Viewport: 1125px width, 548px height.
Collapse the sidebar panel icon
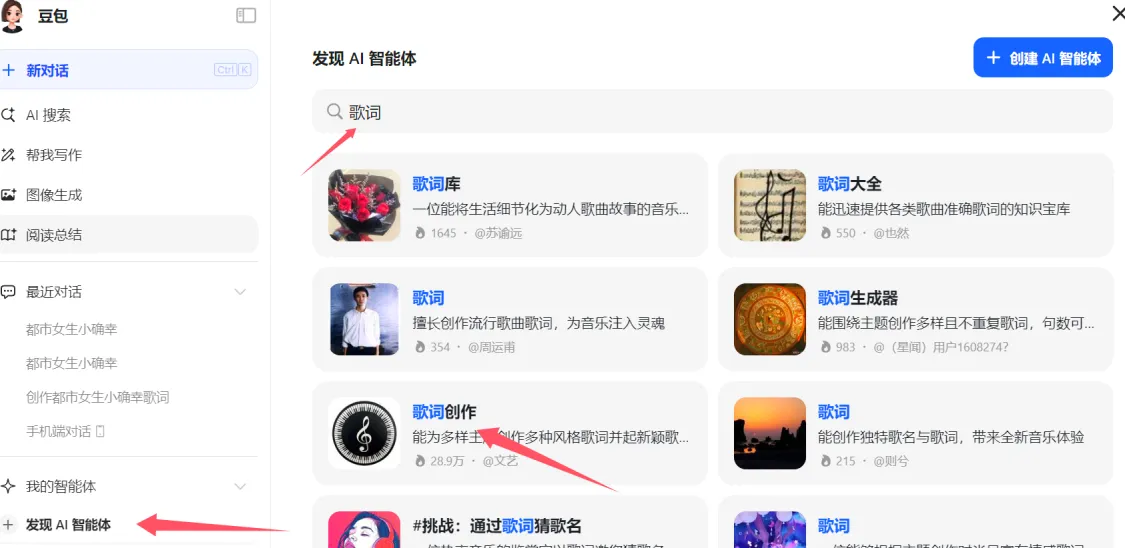(246, 15)
